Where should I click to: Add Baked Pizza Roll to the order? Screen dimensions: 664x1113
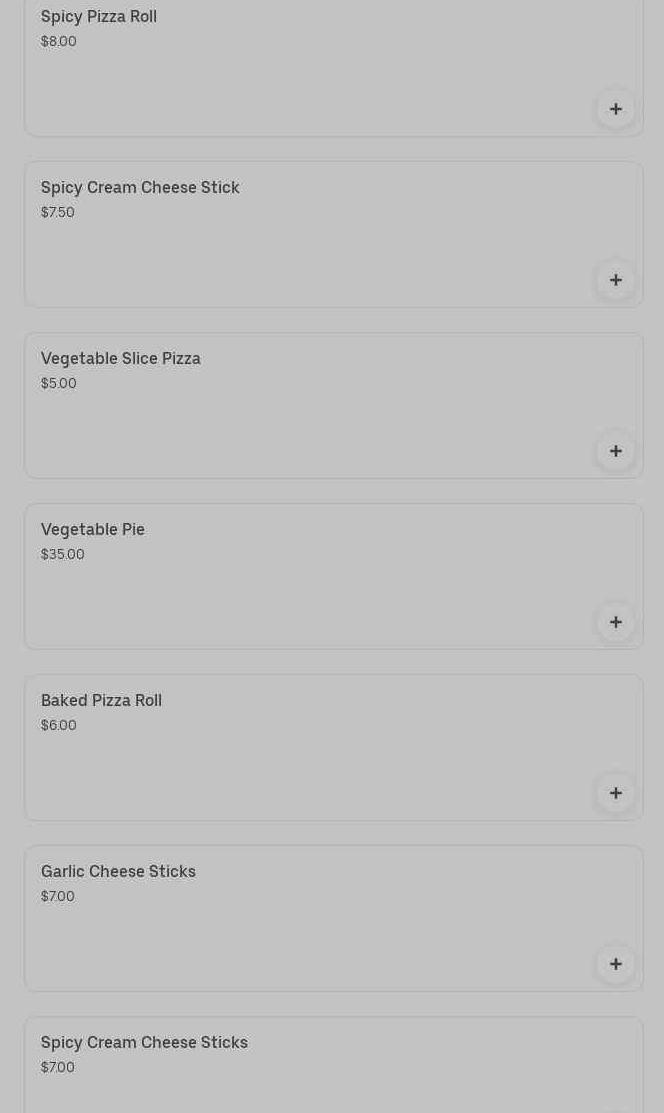click(615, 793)
